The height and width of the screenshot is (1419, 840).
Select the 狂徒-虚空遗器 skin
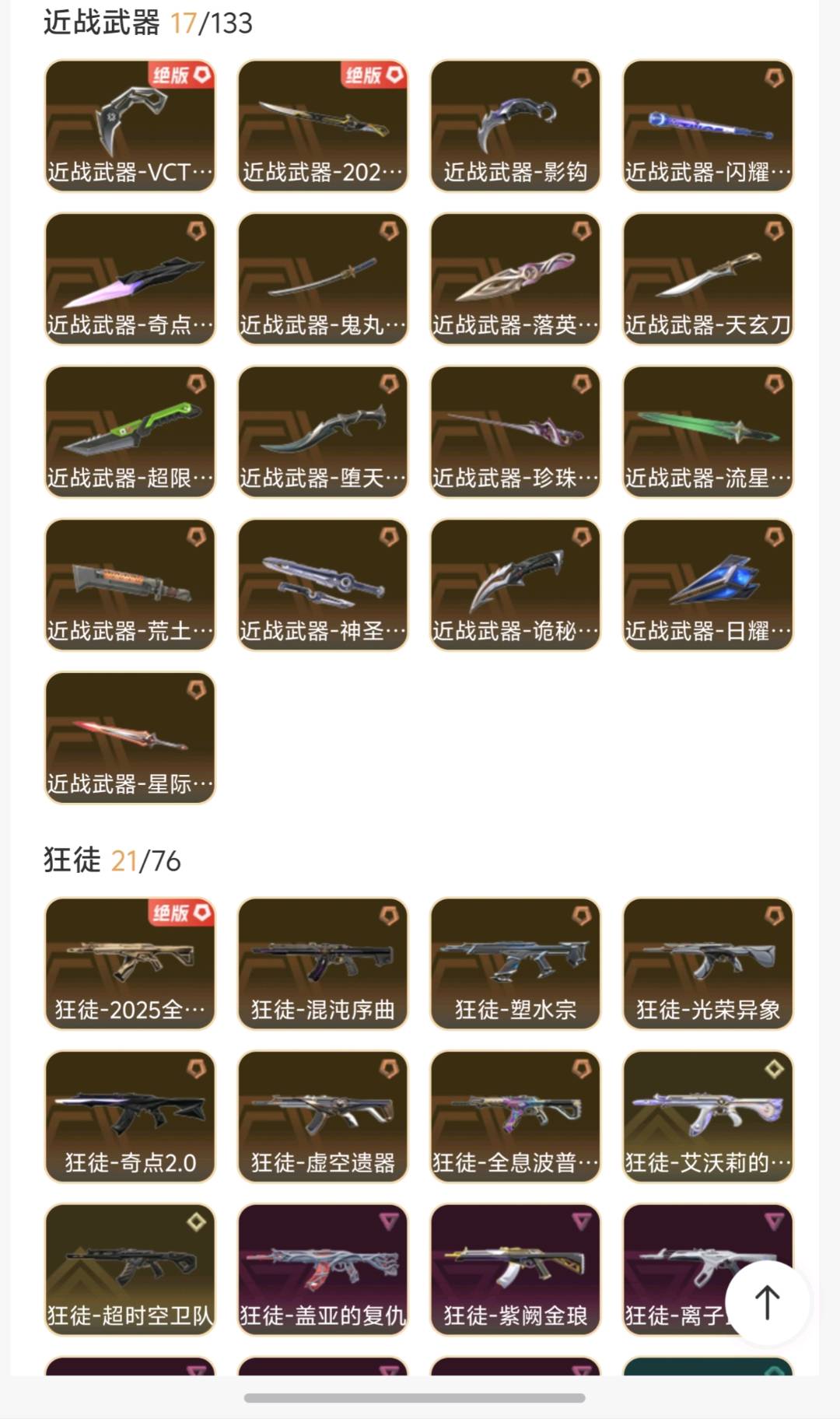[x=323, y=1116]
